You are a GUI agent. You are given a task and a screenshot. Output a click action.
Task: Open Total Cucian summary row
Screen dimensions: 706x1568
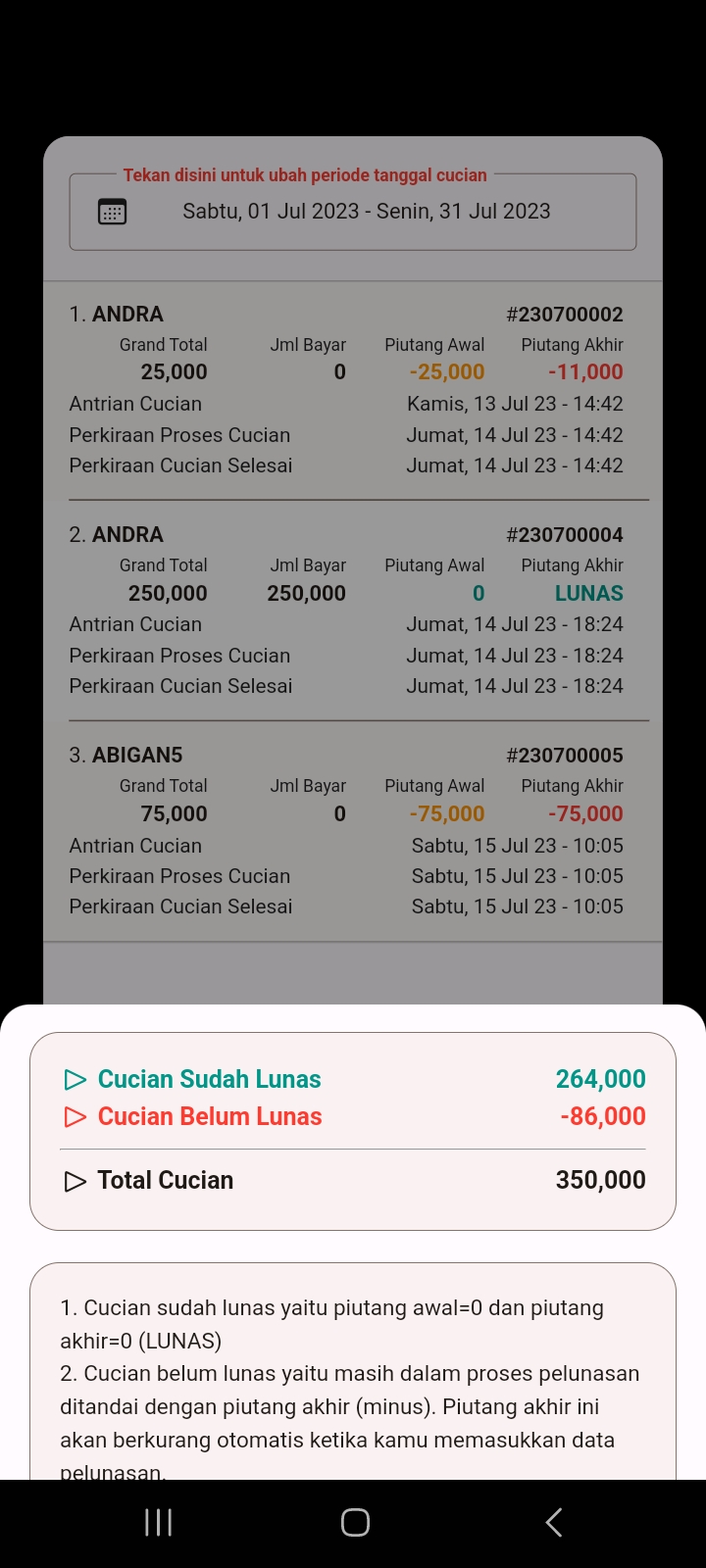pos(354,1180)
